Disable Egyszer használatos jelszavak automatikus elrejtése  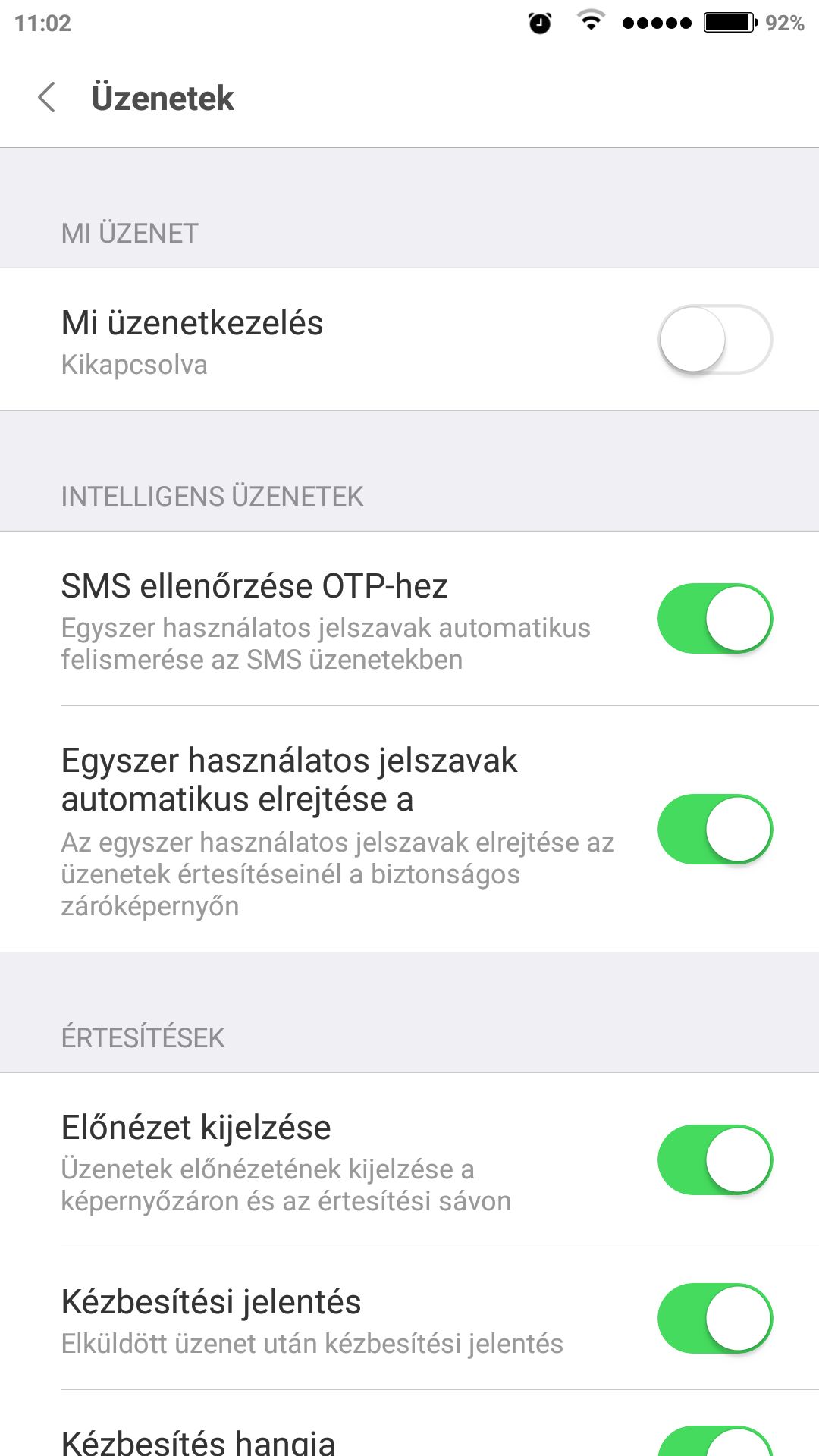click(715, 829)
